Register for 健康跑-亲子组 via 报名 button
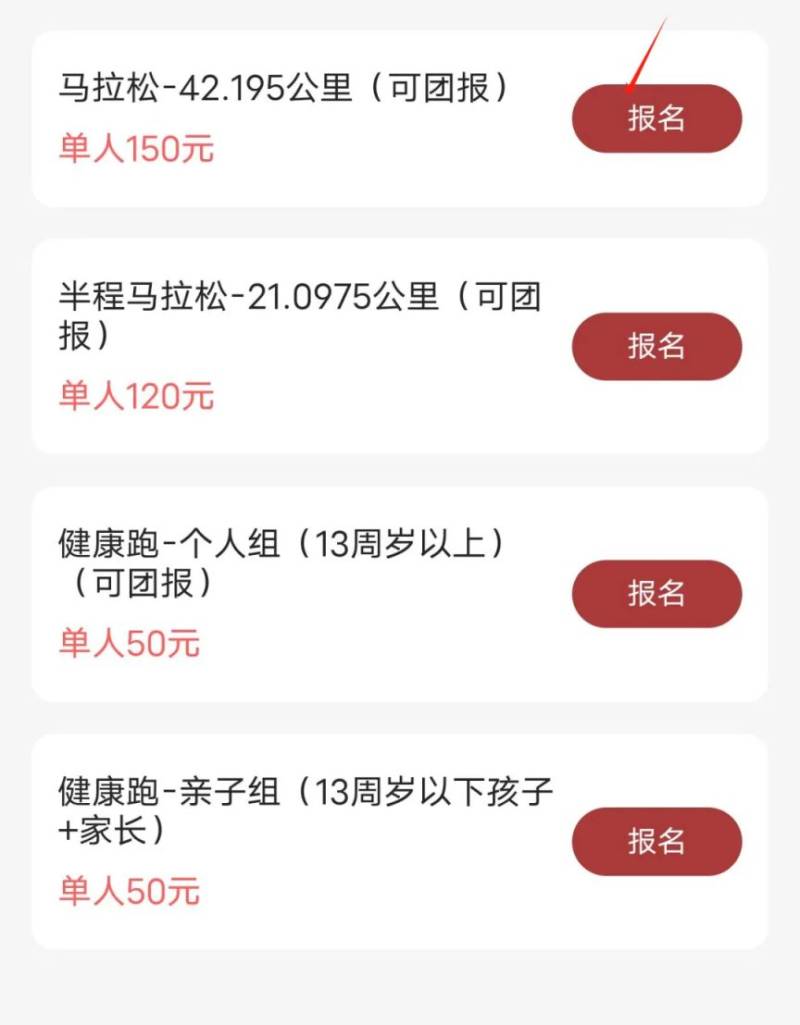The width and height of the screenshot is (800, 1025). pyautogui.click(x=655, y=841)
